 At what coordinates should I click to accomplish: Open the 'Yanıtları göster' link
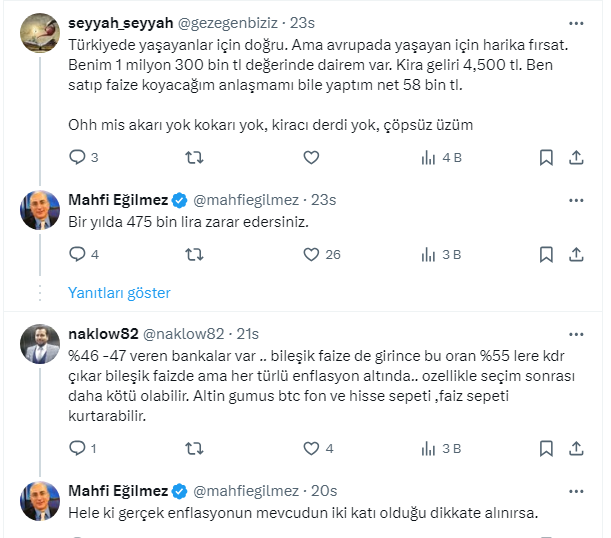(x=119, y=293)
